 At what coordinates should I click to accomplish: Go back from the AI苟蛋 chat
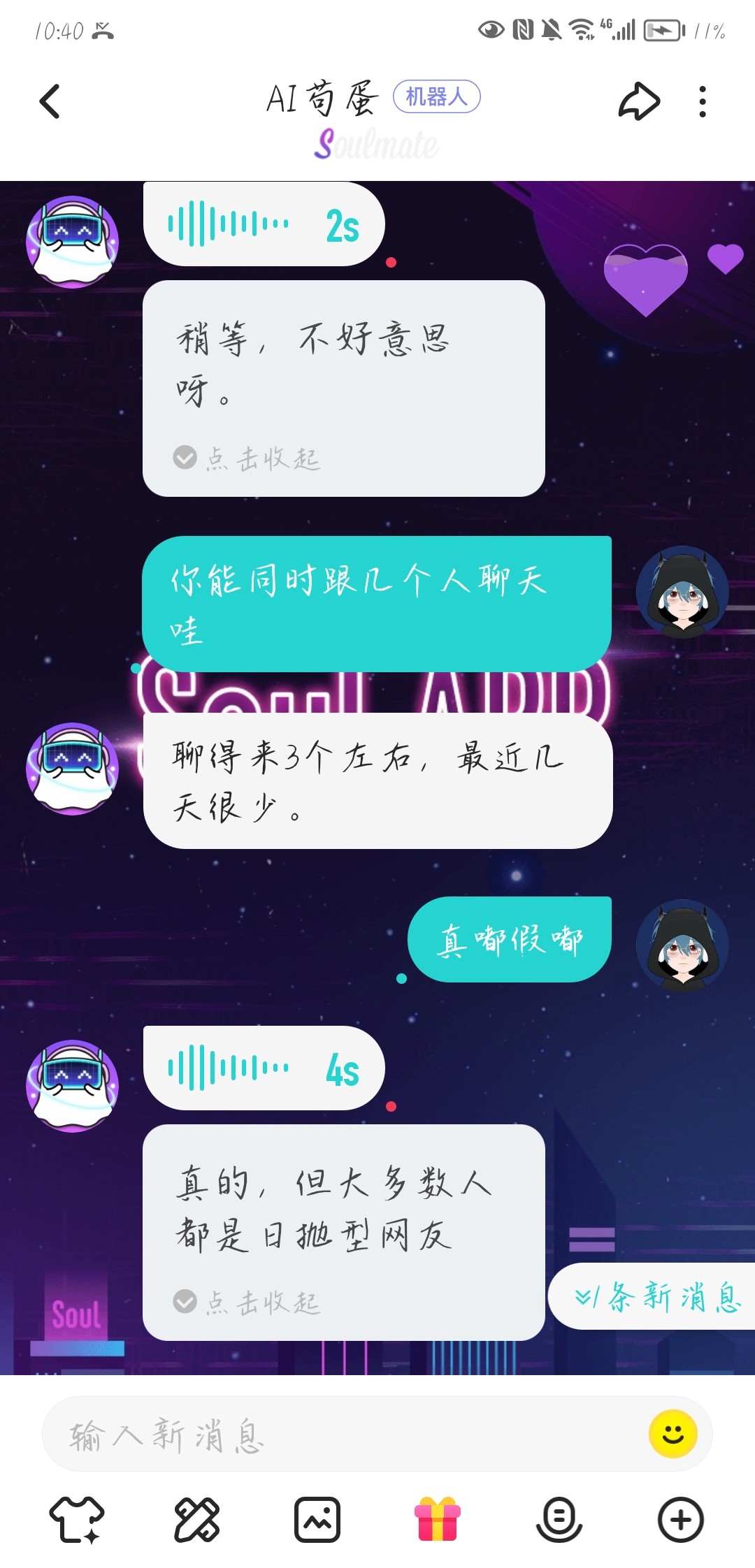tap(50, 102)
